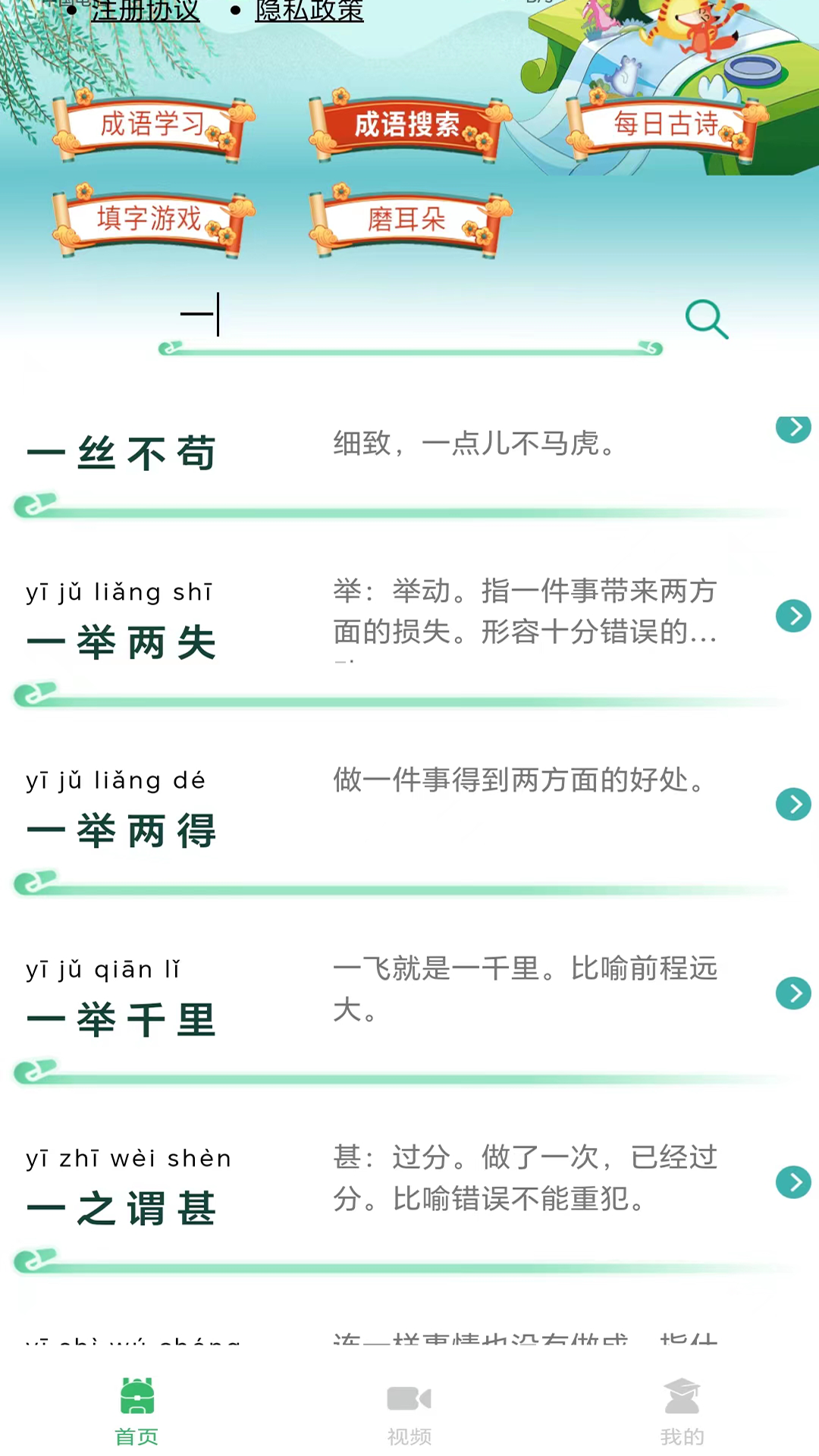819x1456 pixels.
Task: Open the idiom 一之谓甚
Action: point(121,1207)
